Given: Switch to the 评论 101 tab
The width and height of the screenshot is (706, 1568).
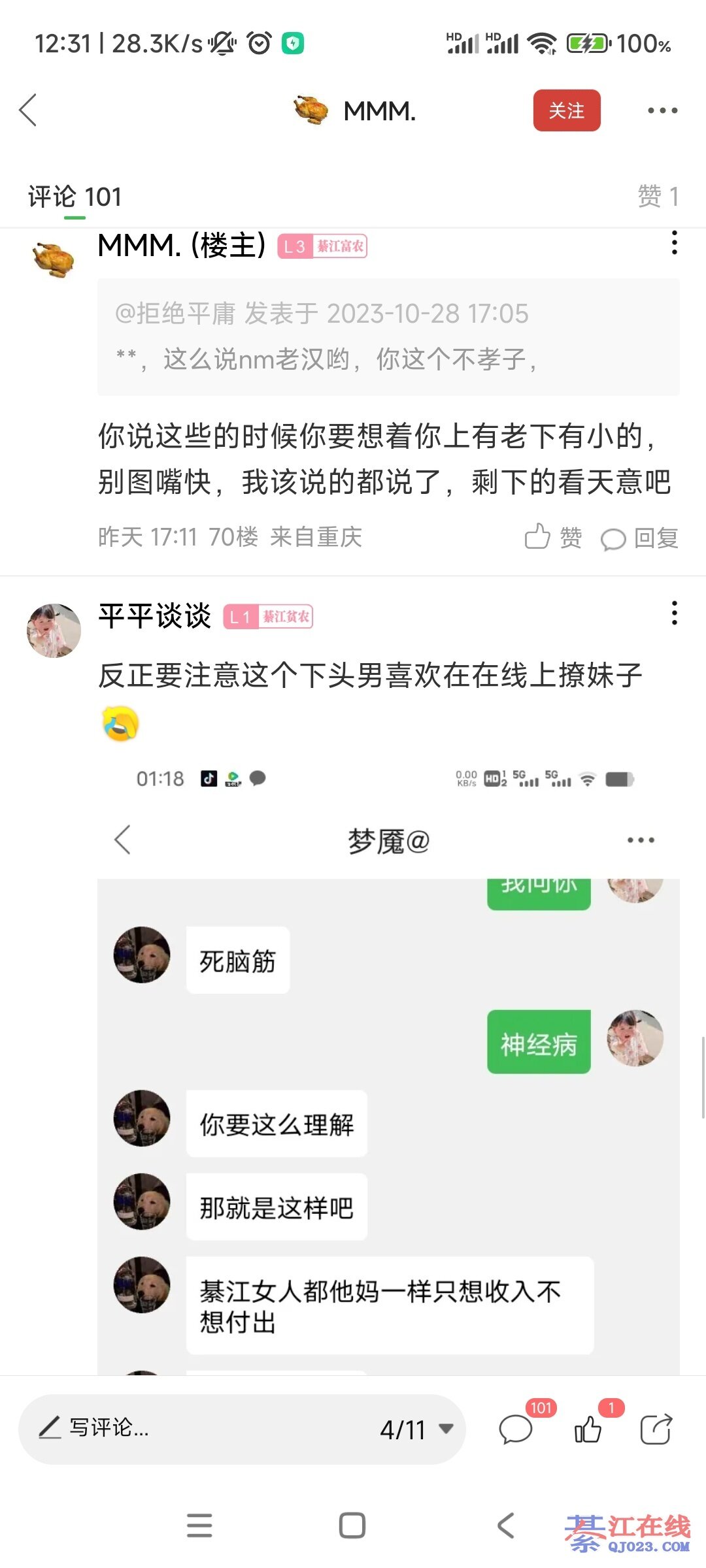Looking at the screenshot, I should pos(75,197).
